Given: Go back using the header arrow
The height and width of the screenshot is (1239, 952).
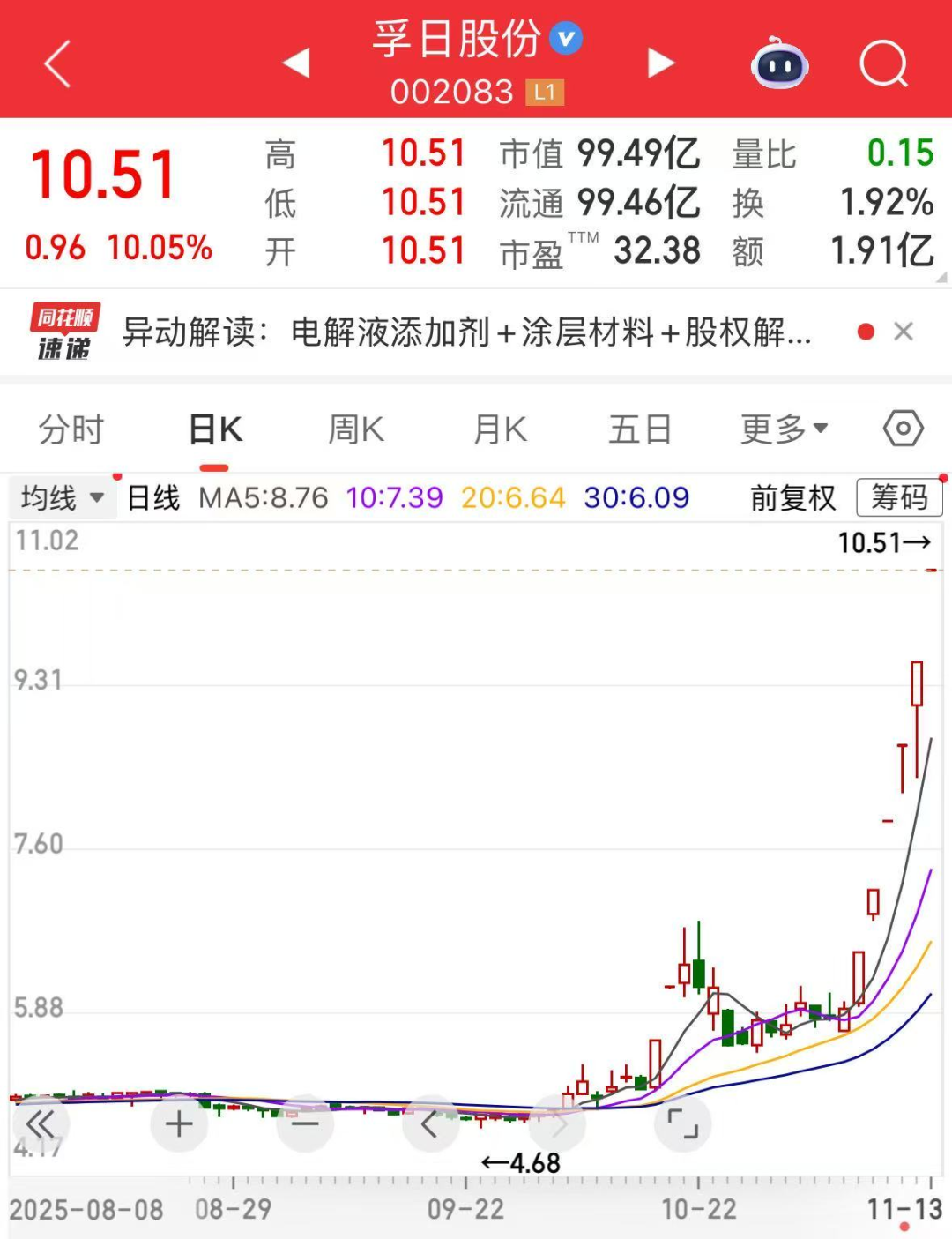Looking at the screenshot, I should [57, 64].
